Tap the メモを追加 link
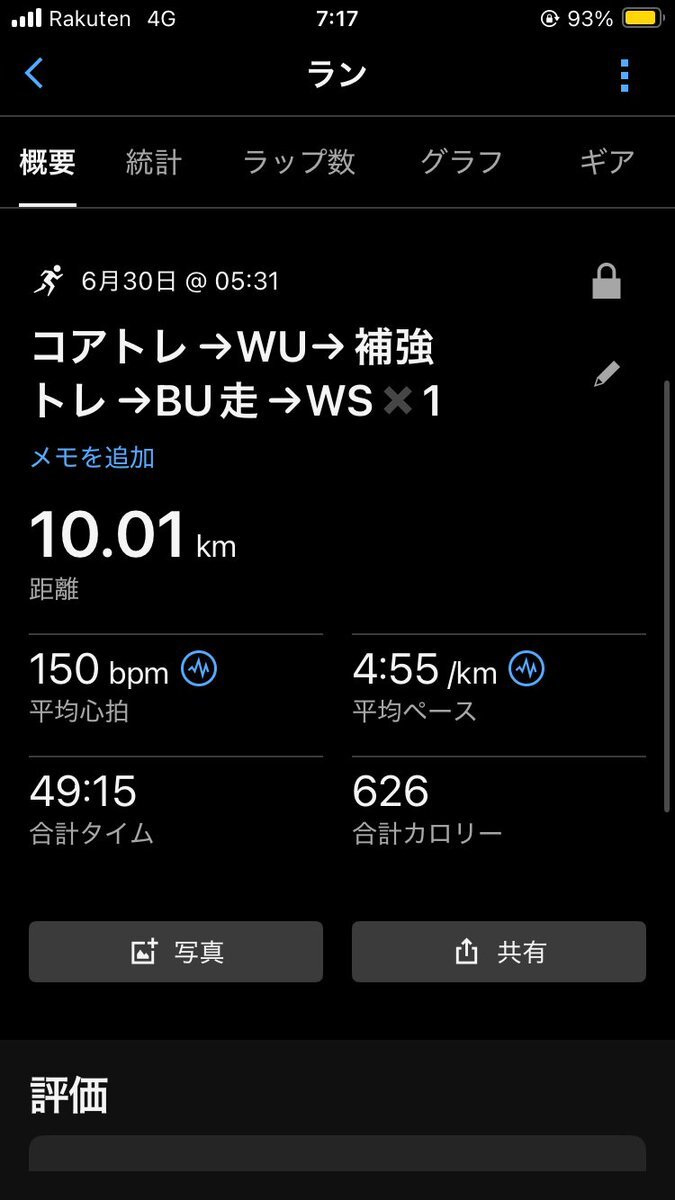This screenshot has height=1200, width=675. pyautogui.click(x=92, y=458)
